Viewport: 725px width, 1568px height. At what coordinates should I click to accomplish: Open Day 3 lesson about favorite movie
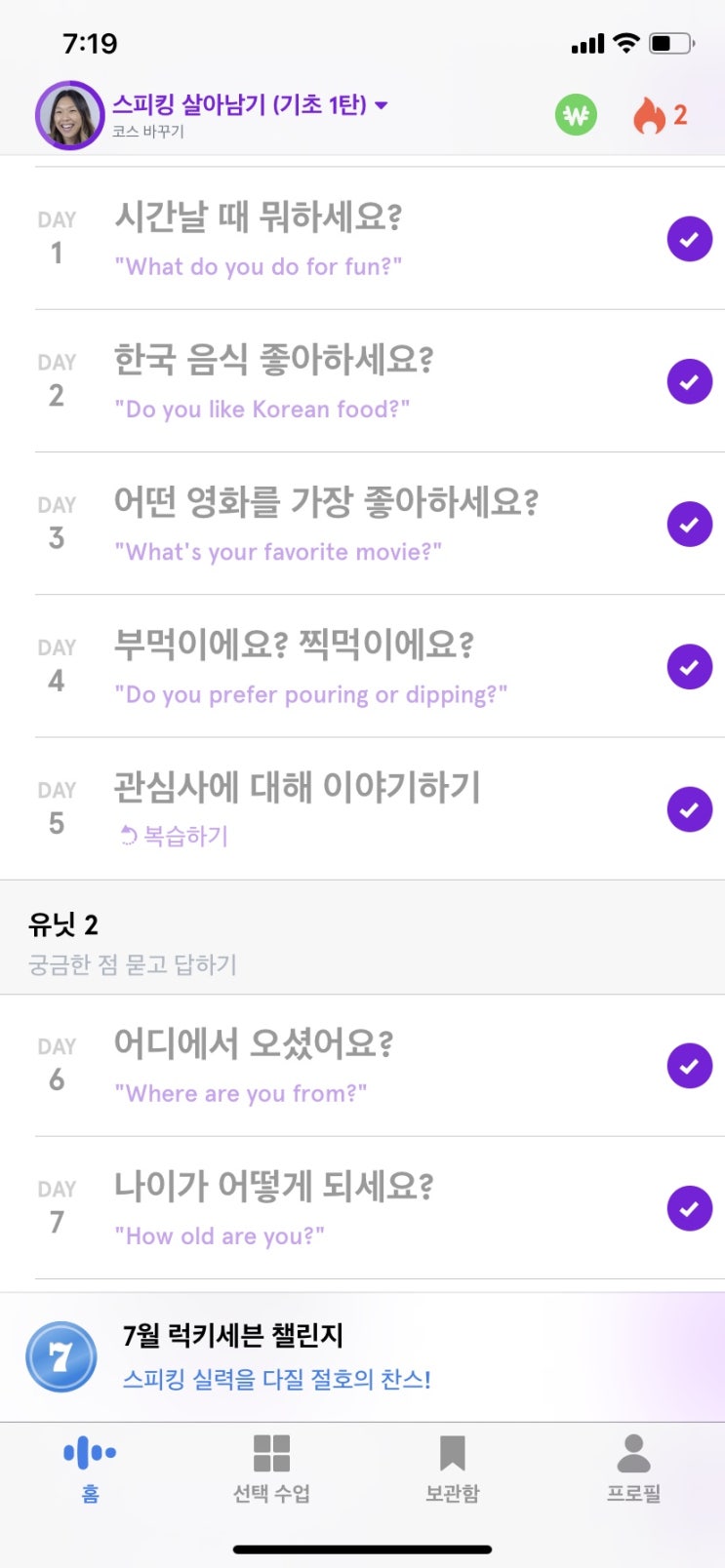tap(326, 524)
